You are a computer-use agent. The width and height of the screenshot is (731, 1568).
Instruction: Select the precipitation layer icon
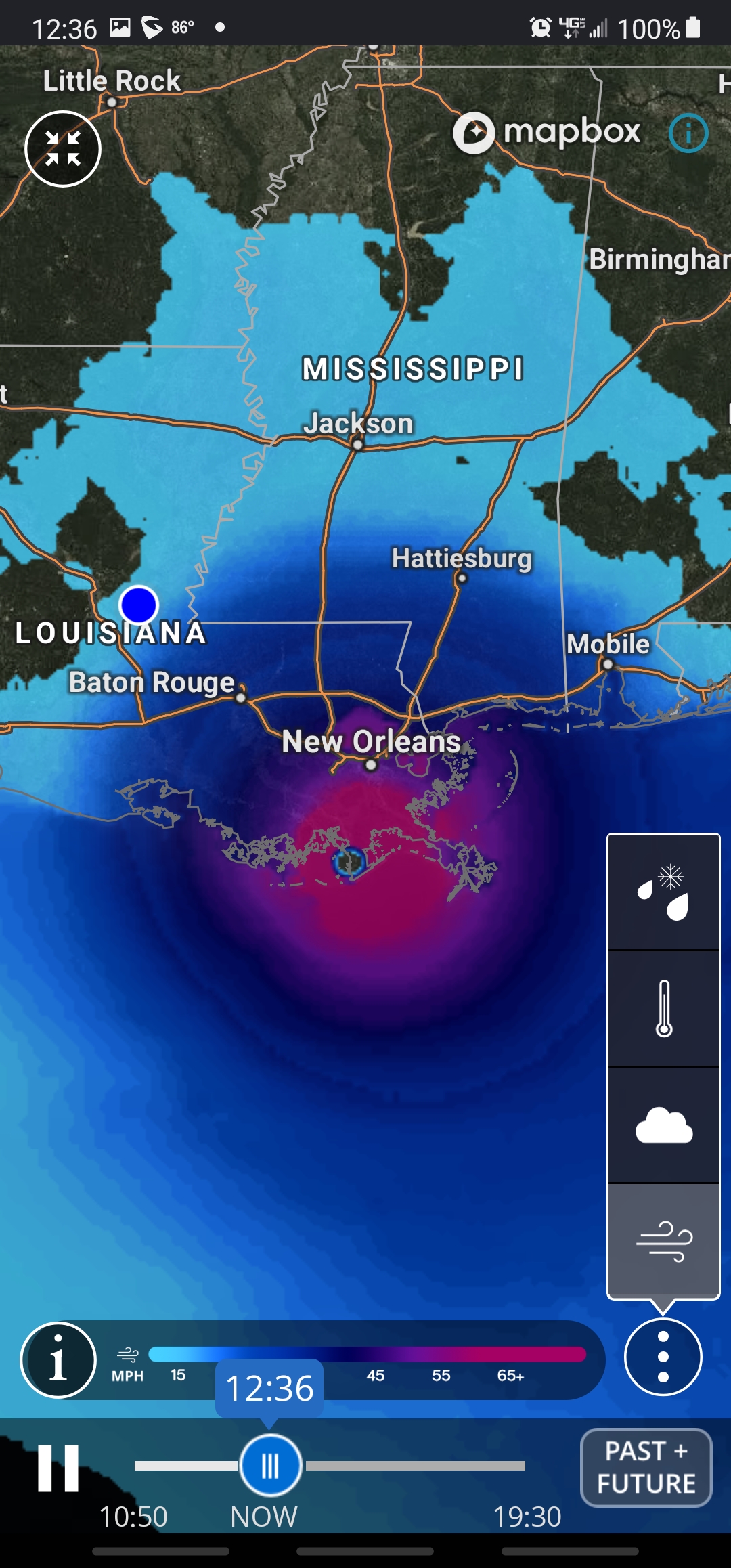[x=663, y=892]
